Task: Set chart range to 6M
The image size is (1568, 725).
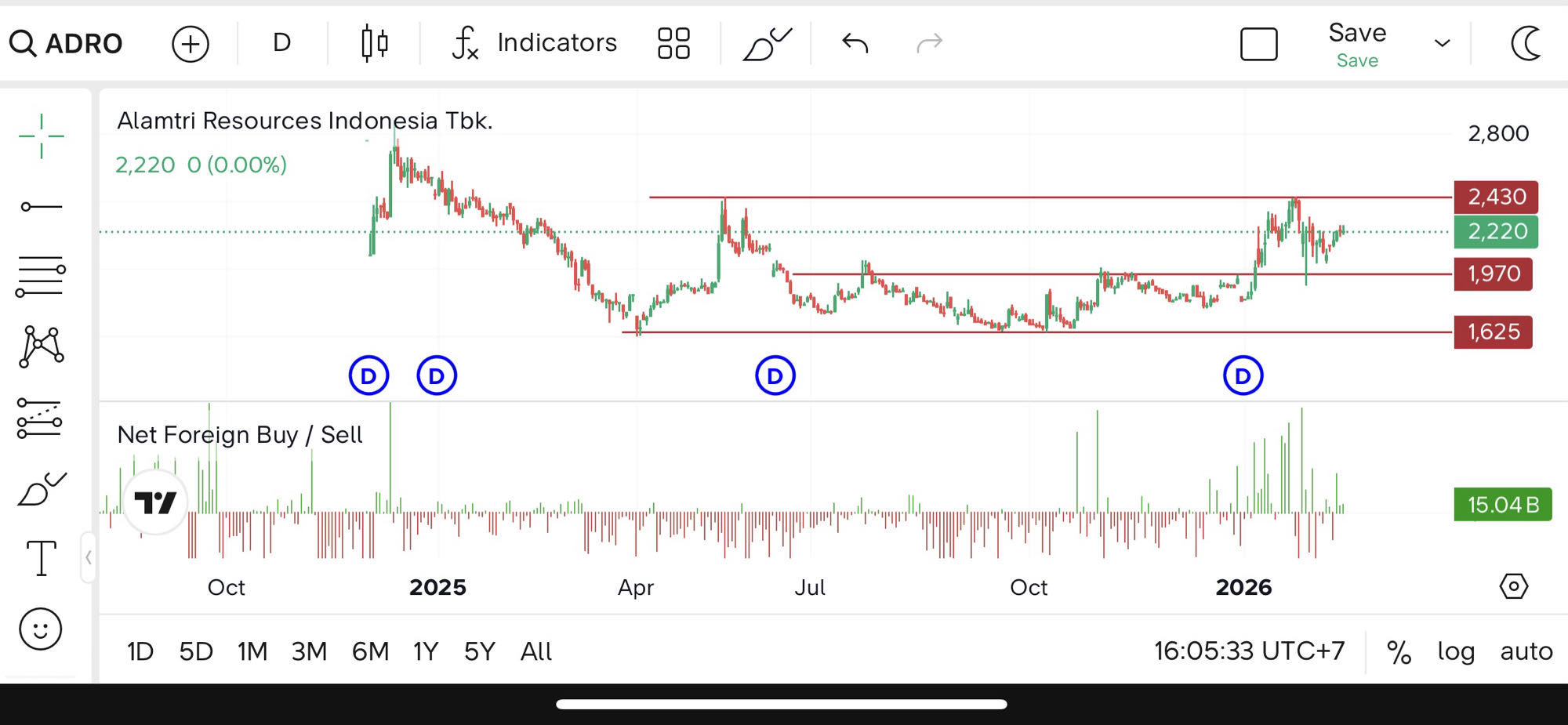Action: click(x=370, y=651)
